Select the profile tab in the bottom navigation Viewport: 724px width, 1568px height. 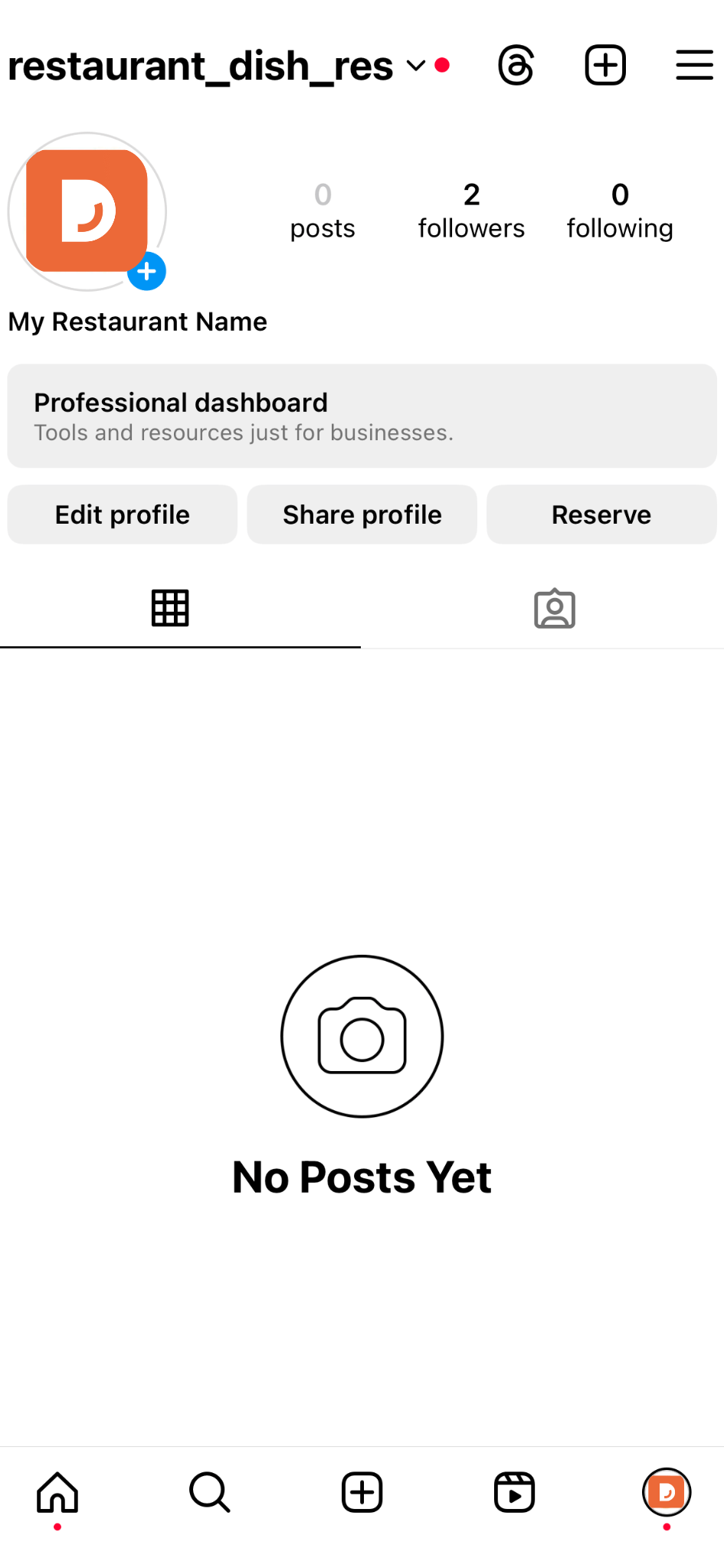point(667,1492)
